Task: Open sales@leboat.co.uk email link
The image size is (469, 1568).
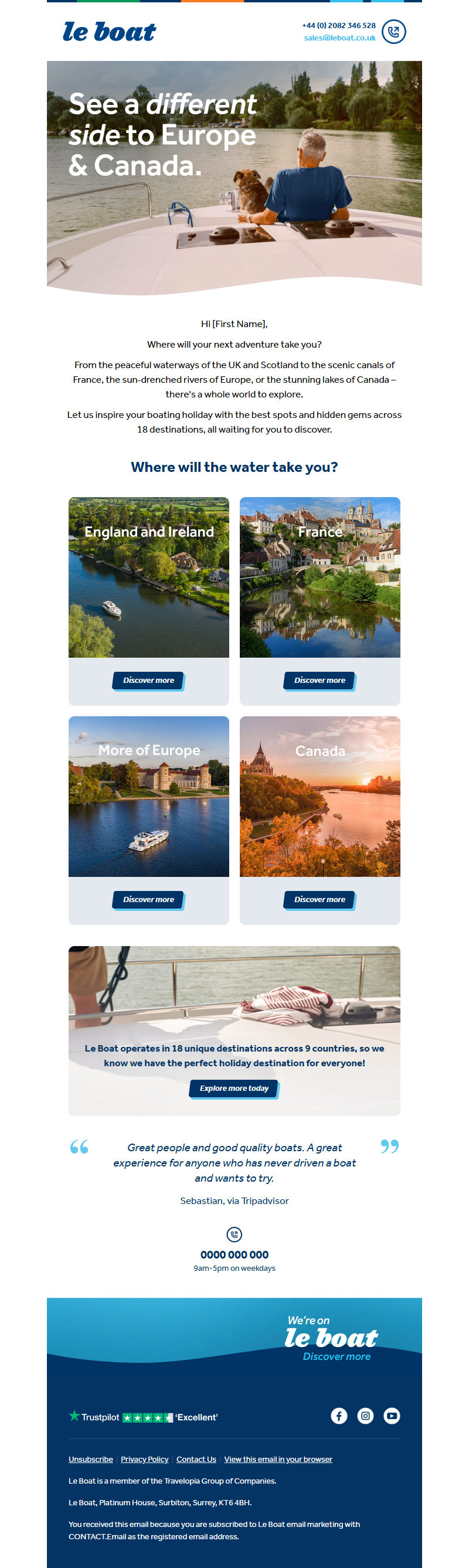Action: (x=339, y=38)
